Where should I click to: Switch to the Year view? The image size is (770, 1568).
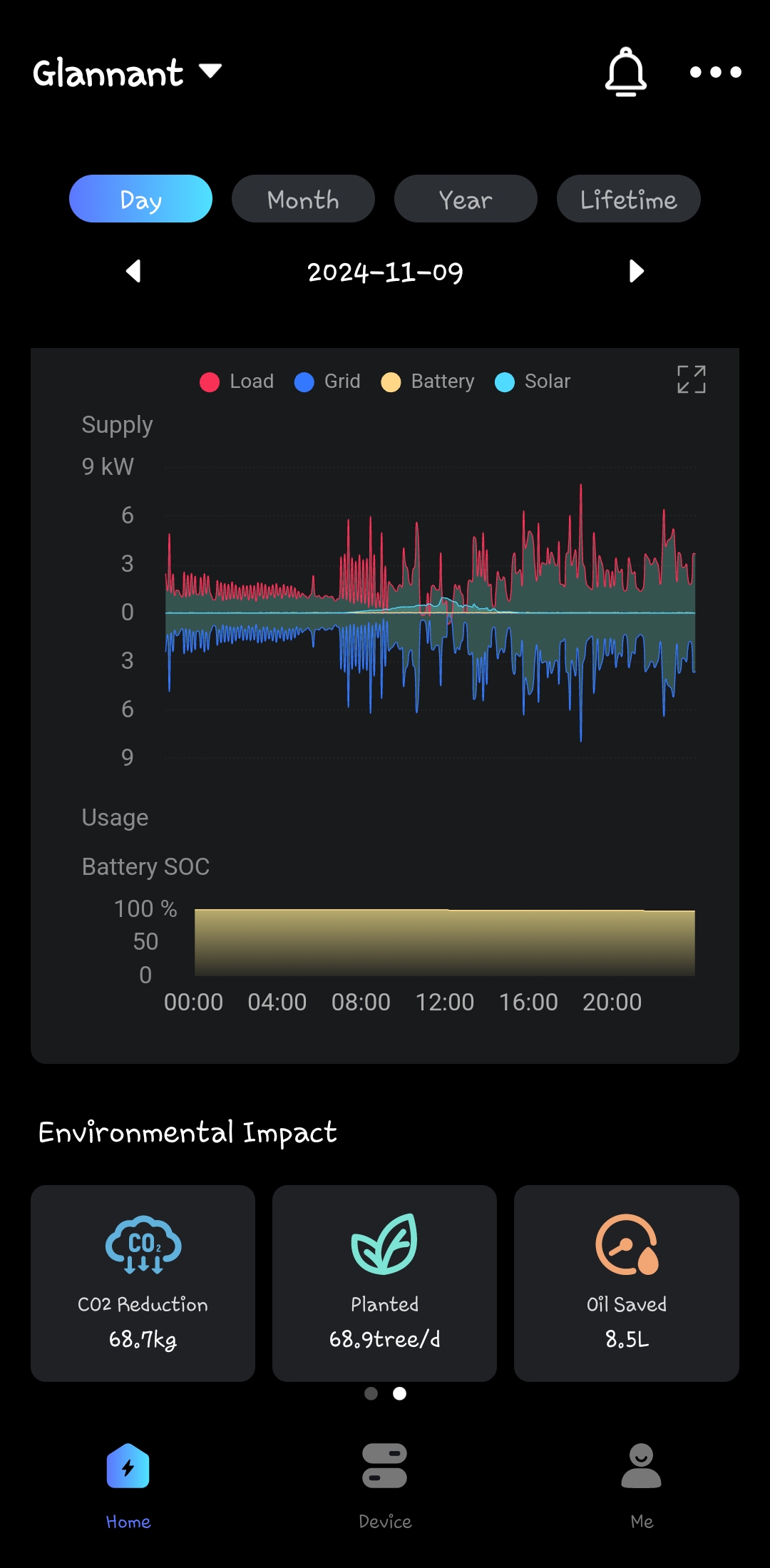[x=466, y=199]
